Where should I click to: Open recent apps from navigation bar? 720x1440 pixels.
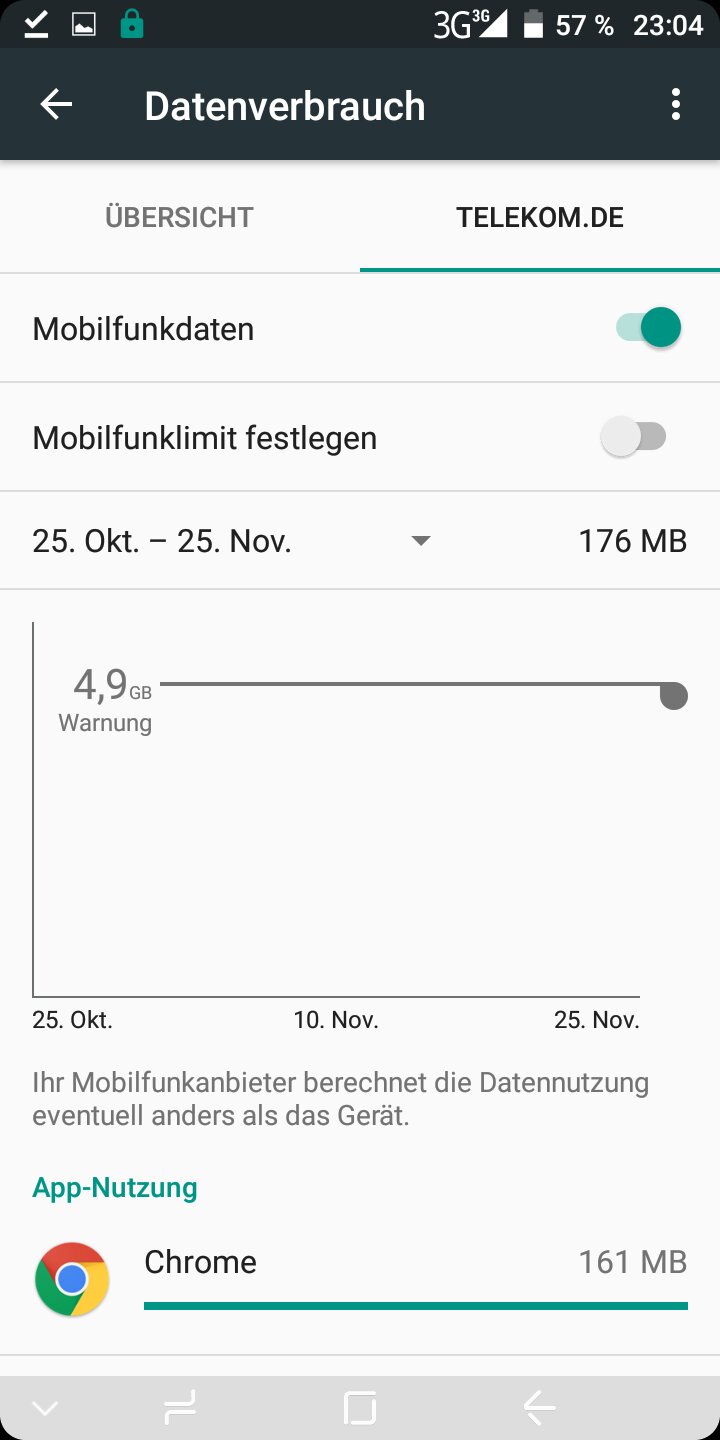180,1409
